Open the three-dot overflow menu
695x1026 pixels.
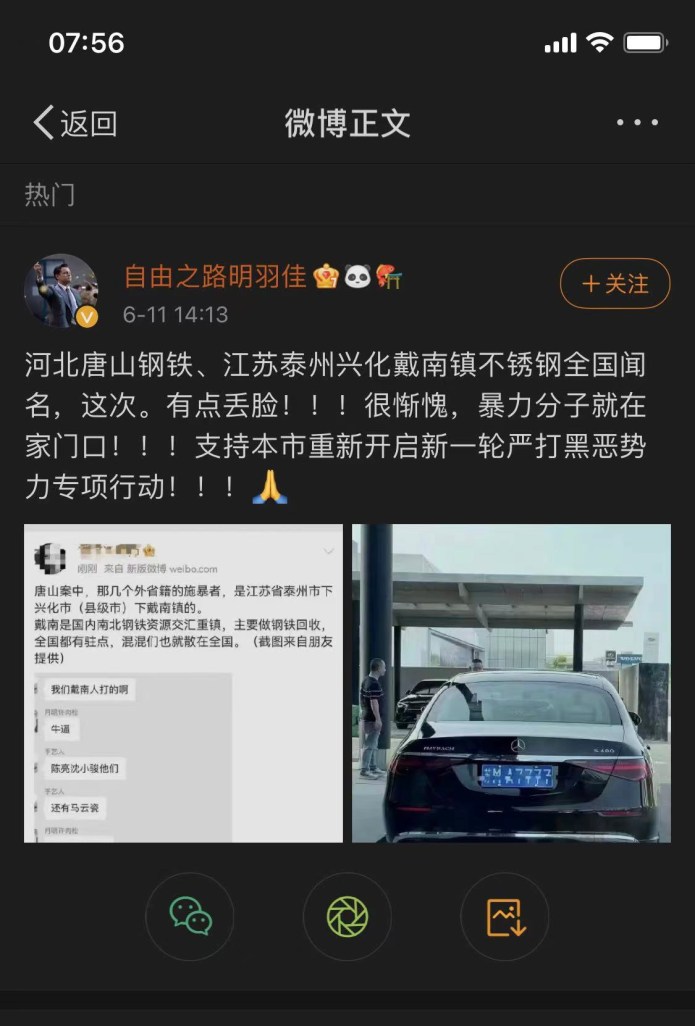[637, 123]
